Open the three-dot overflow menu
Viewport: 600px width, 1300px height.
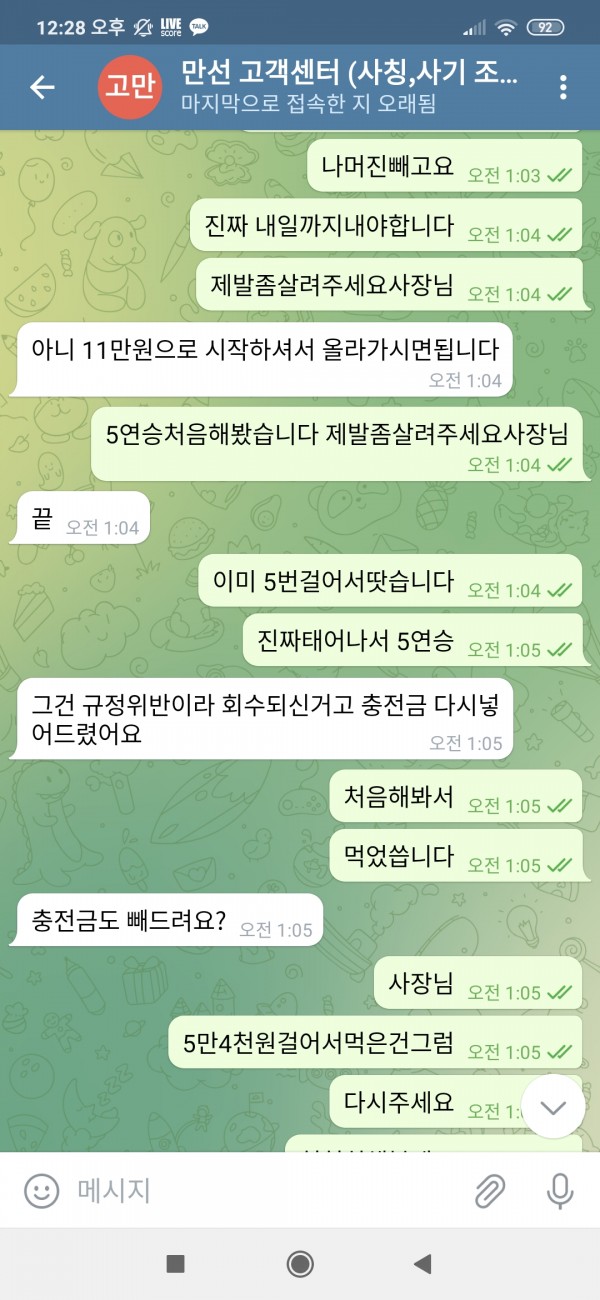tap(563, 88)
